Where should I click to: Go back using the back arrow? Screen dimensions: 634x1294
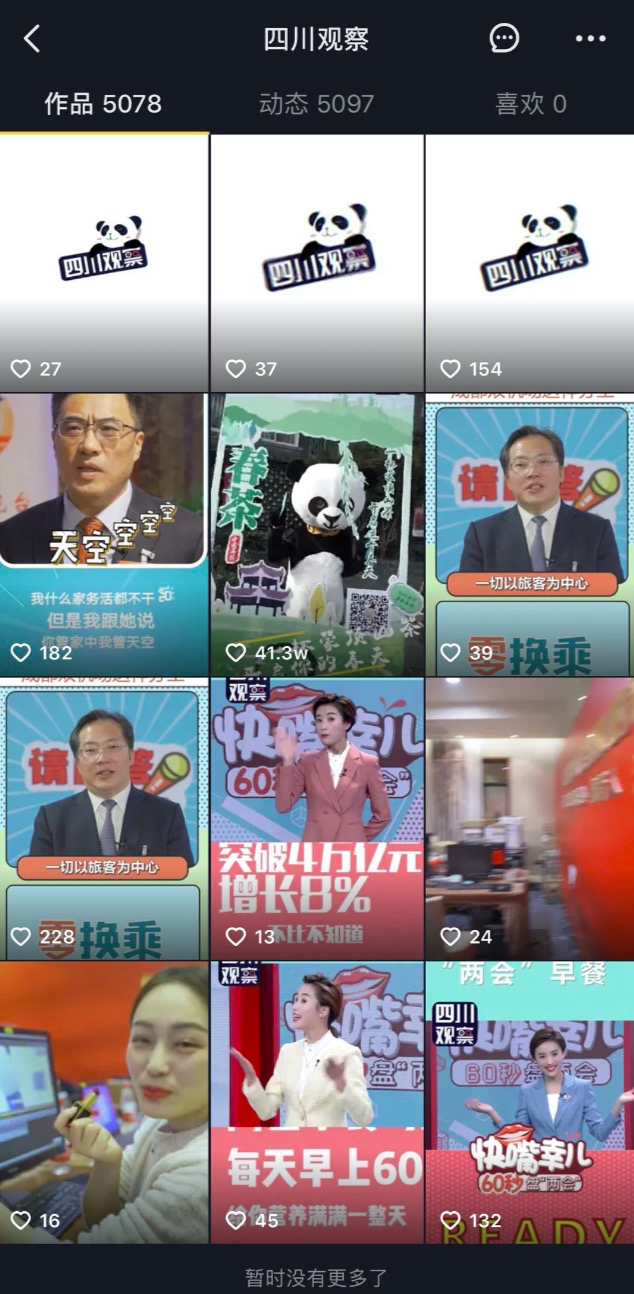point(32,39)
